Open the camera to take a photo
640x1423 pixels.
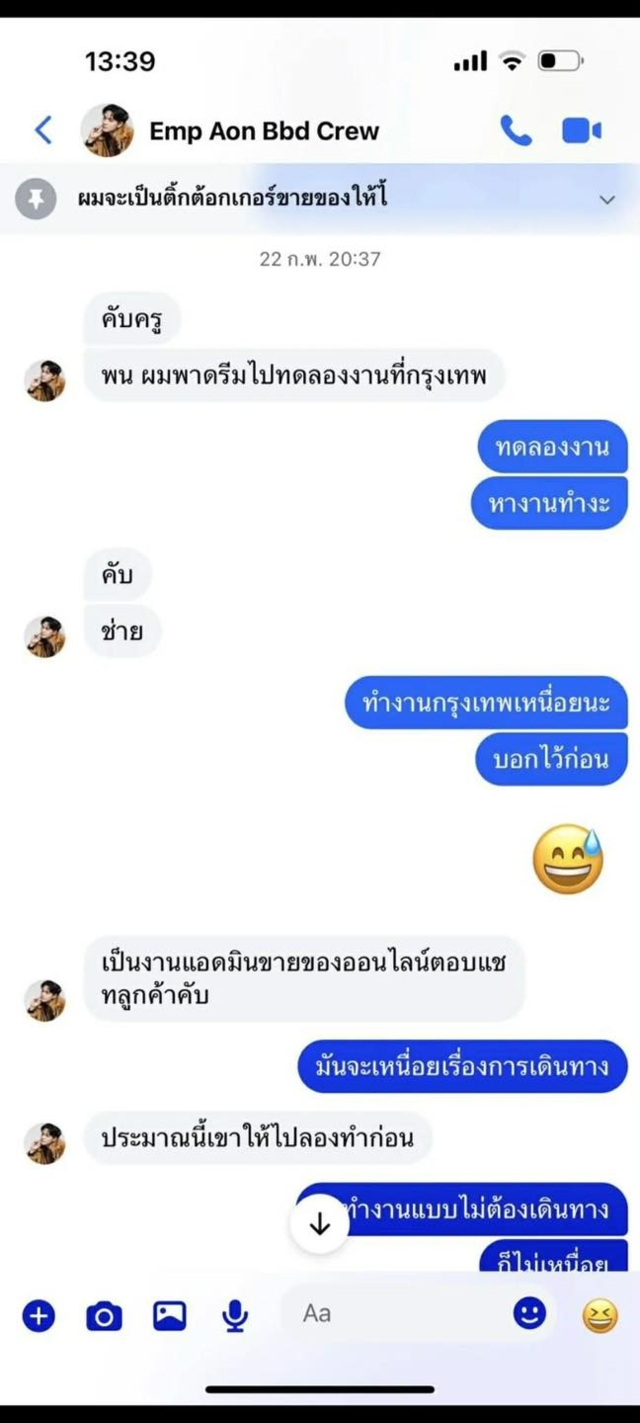click(x=104, y=1316)
